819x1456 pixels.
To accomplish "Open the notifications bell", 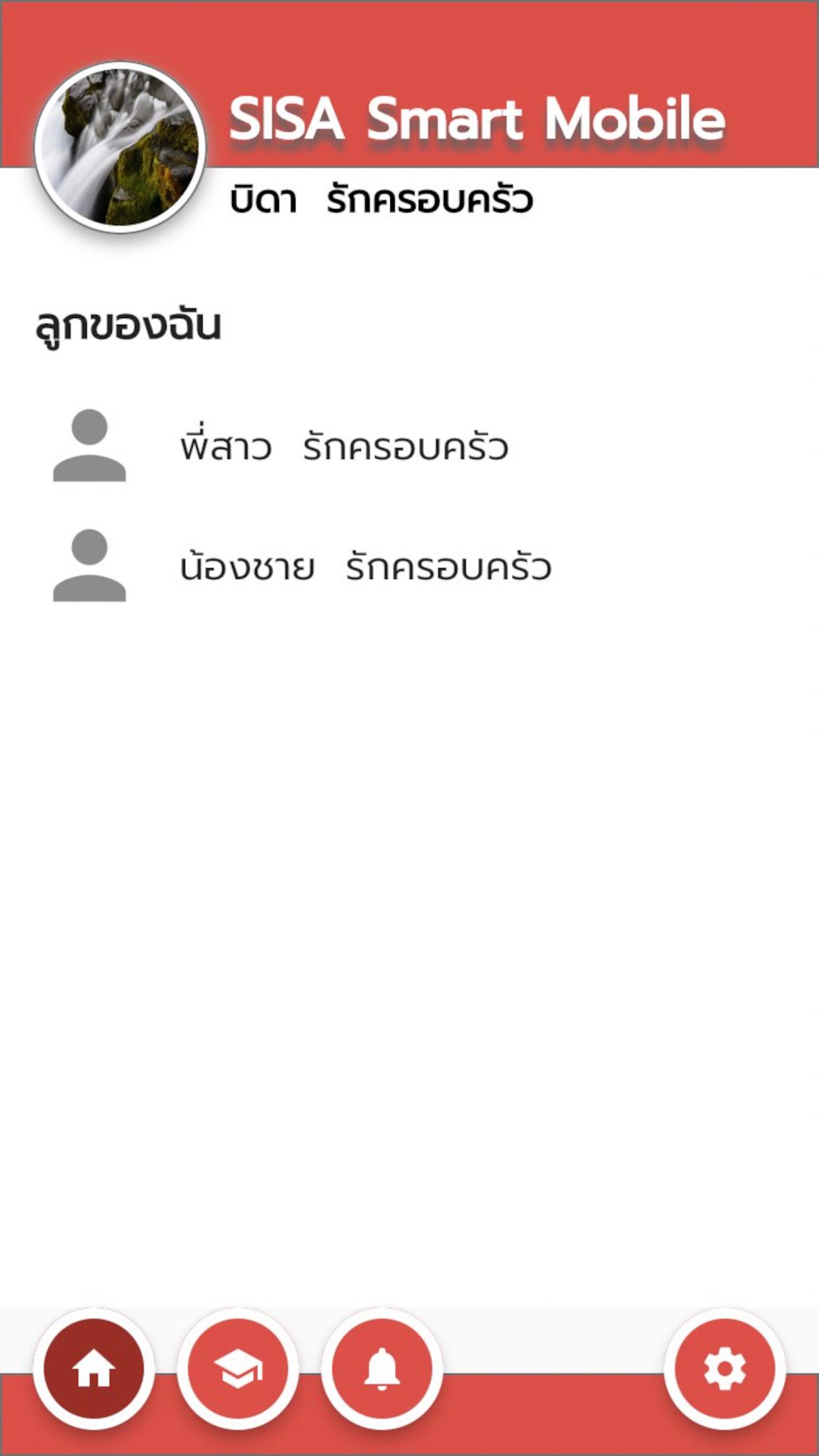I will tap(382, 1368).
